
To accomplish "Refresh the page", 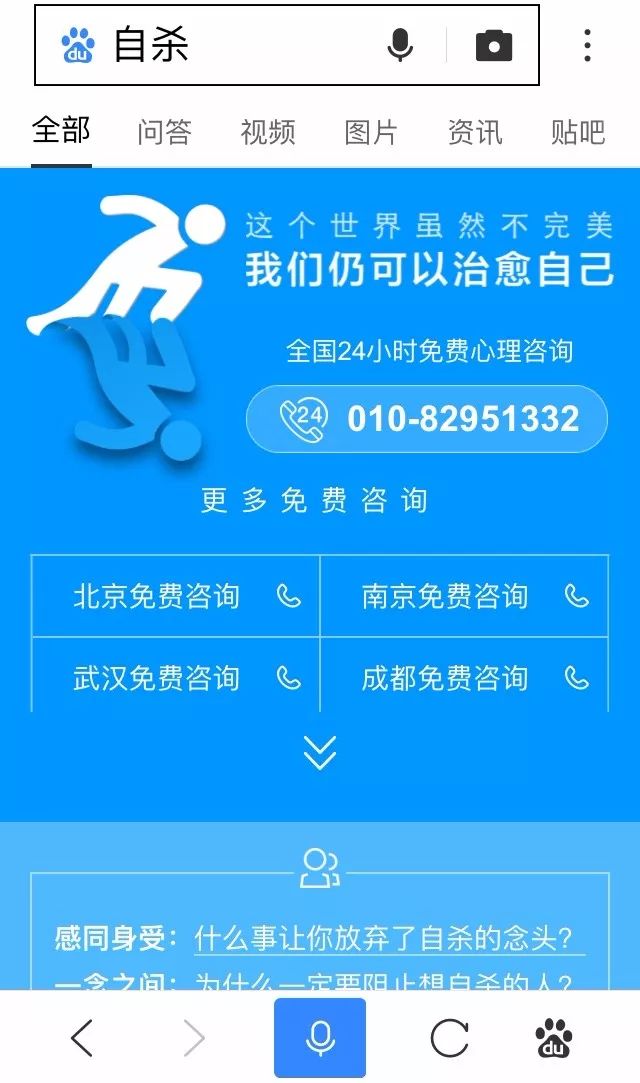I will [449, 1039].
